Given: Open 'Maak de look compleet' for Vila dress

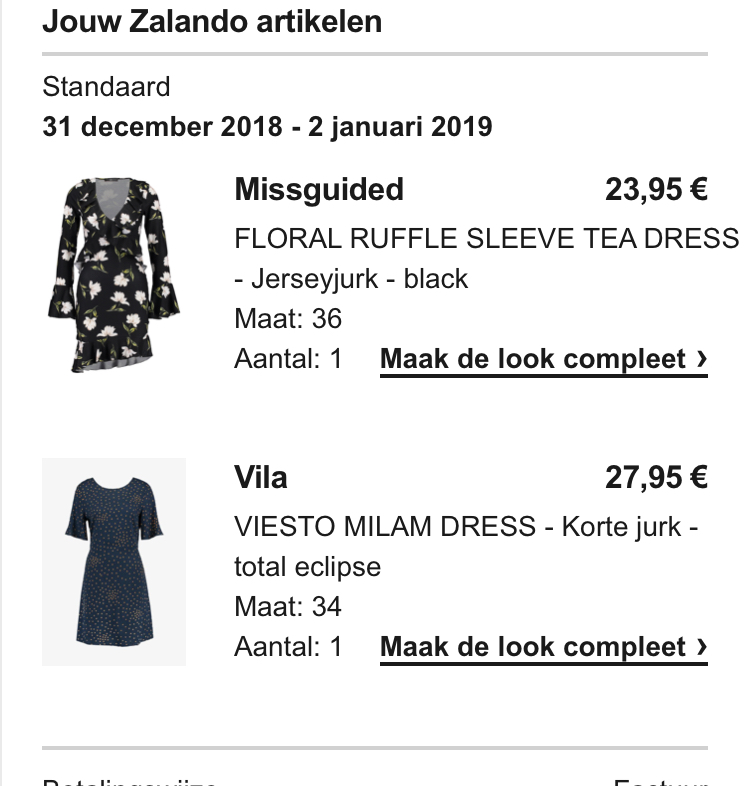Looking at the screenshot, I should pyautogui.click(x=543, y=647).
